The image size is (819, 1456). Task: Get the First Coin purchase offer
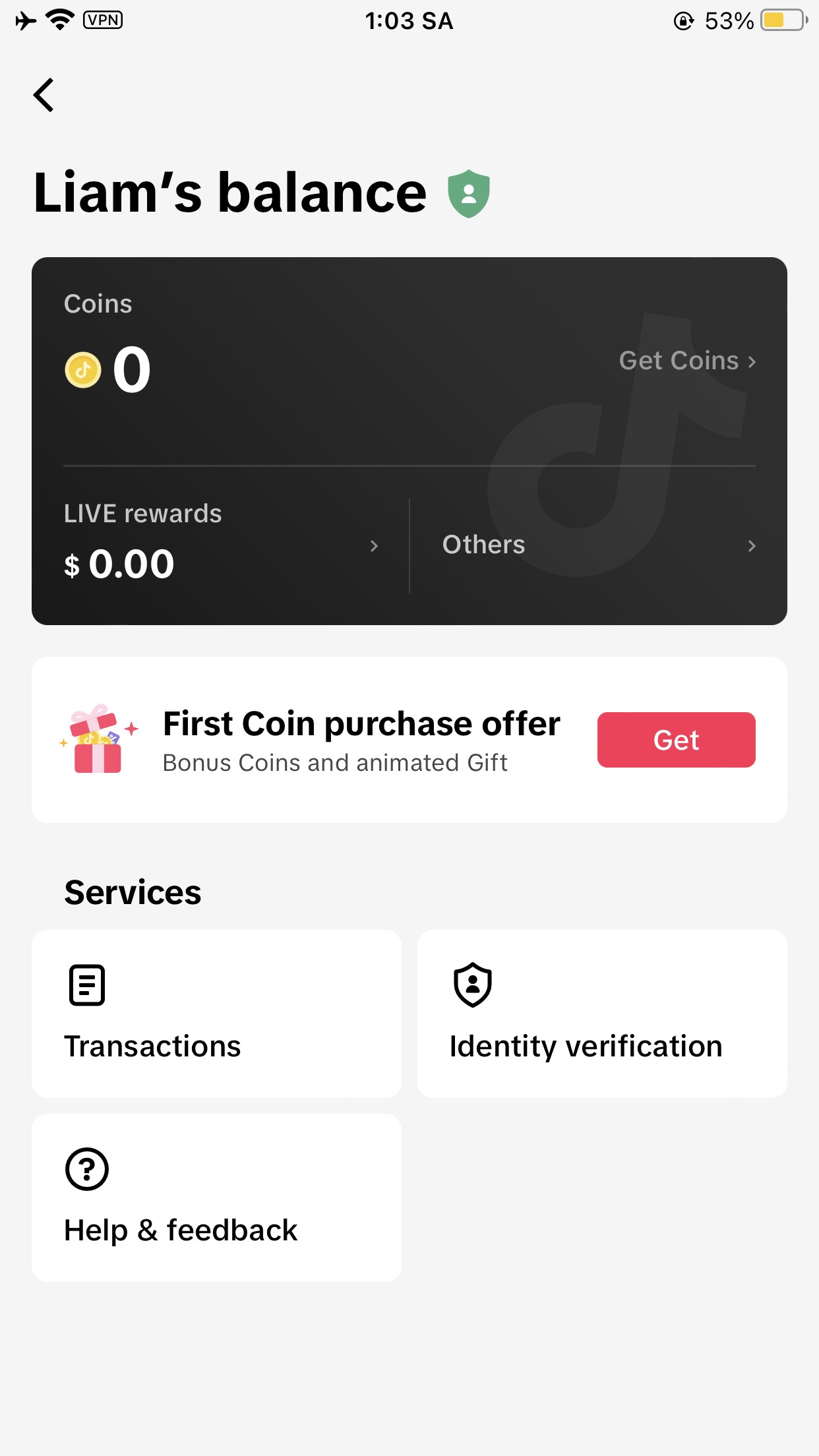coord(675,740)
